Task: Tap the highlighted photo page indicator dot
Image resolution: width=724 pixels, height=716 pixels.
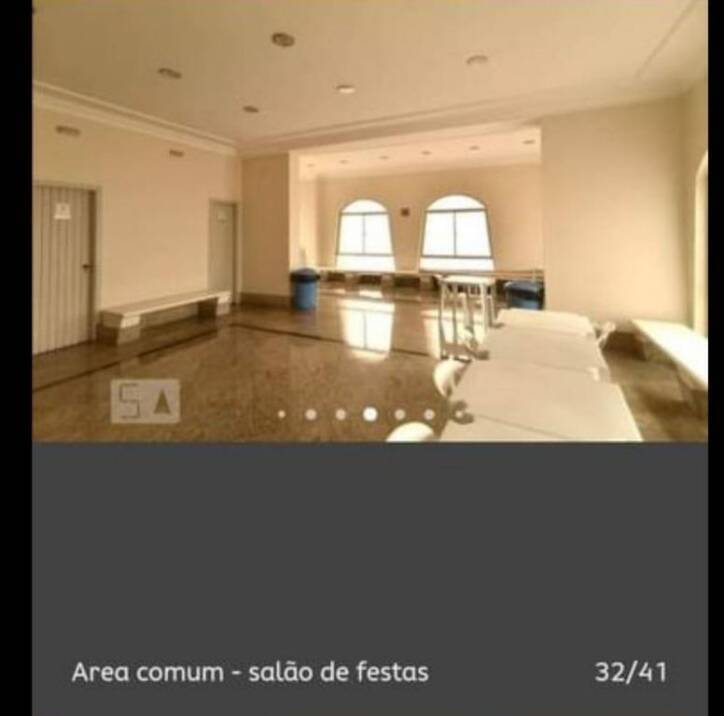Action: [x=370, y=414]
